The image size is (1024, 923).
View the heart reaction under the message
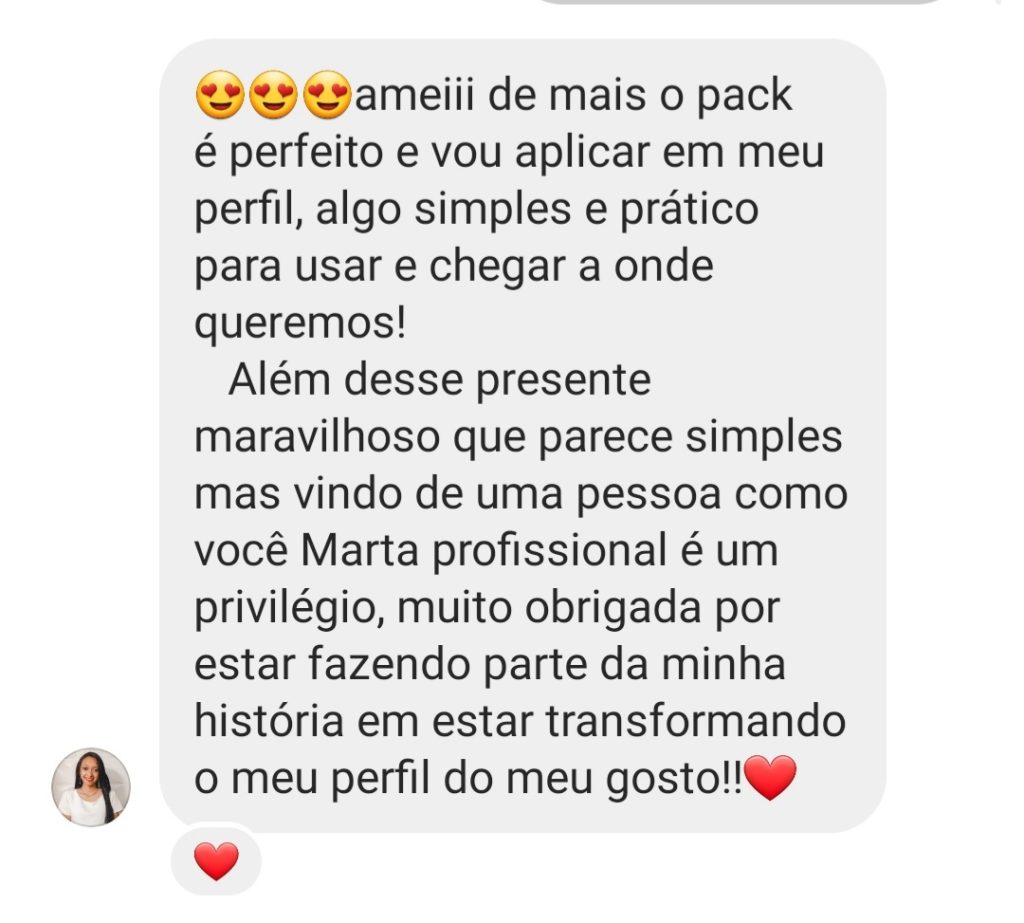(216, 860)
